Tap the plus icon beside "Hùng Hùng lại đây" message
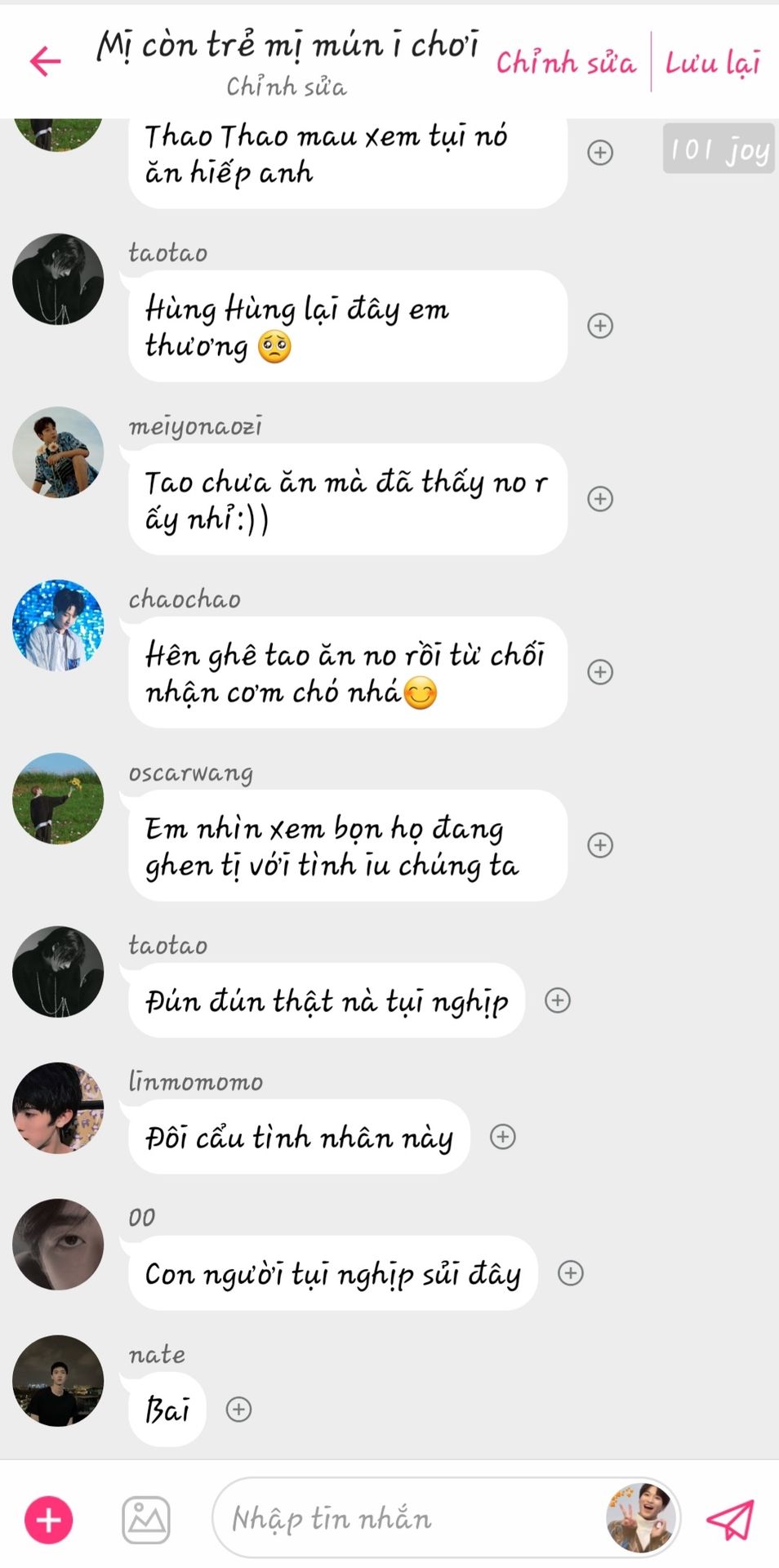This screenshot has height=1568, width=779. coord(600,326)
